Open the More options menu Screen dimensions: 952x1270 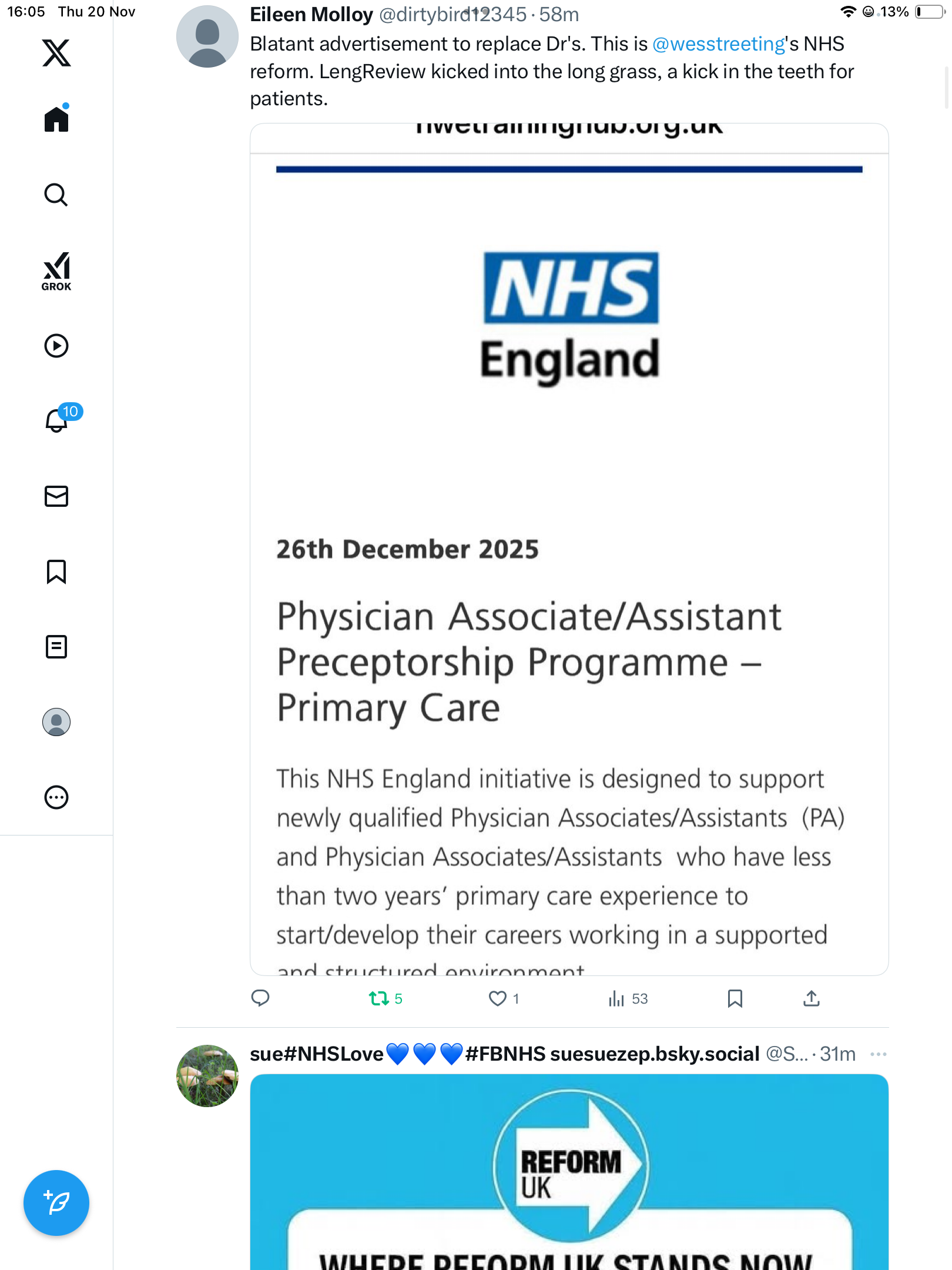tap(56, 797)
